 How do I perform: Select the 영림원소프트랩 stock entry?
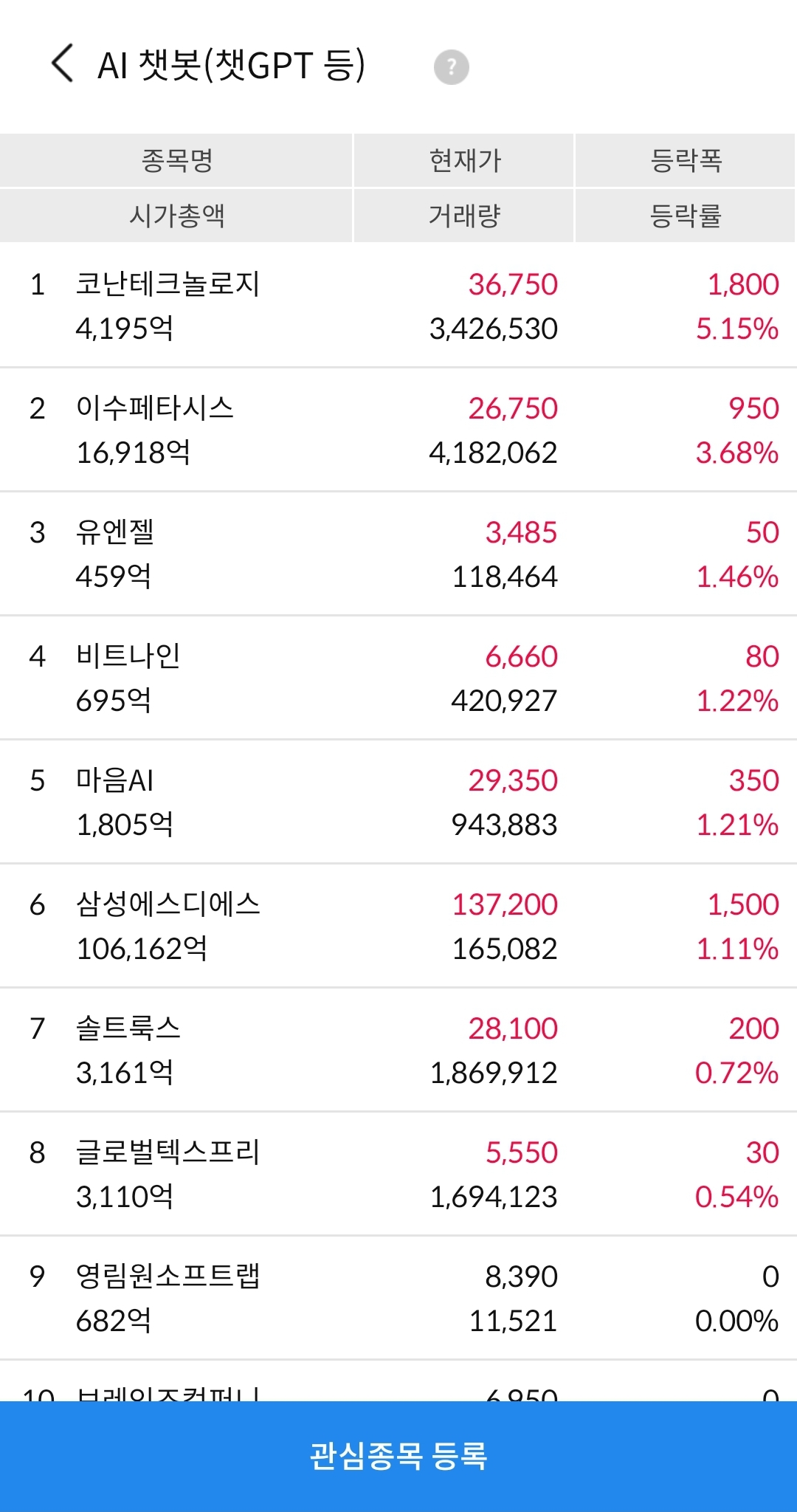[x=398, y=1298]
